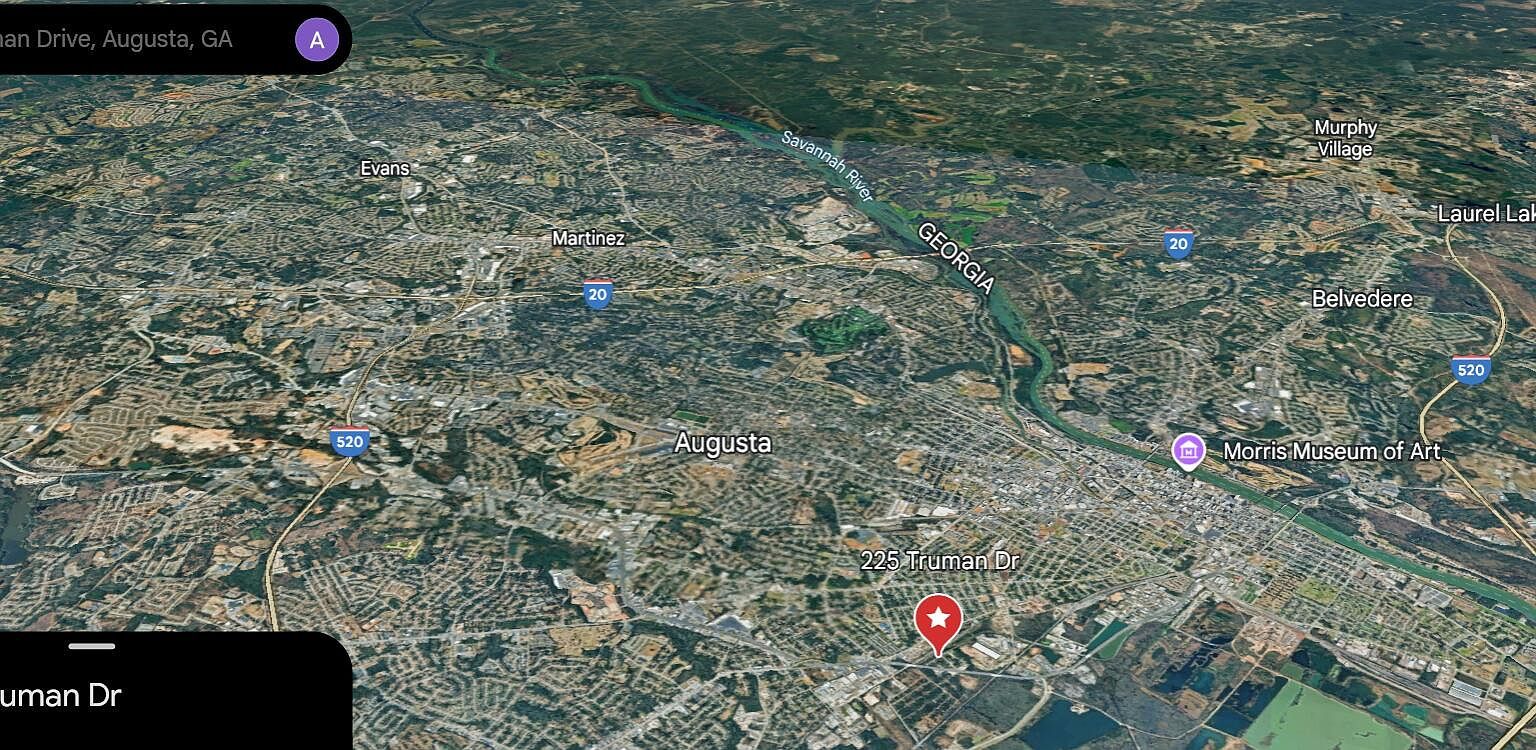Open the purple account avatar

coord(317,40)
